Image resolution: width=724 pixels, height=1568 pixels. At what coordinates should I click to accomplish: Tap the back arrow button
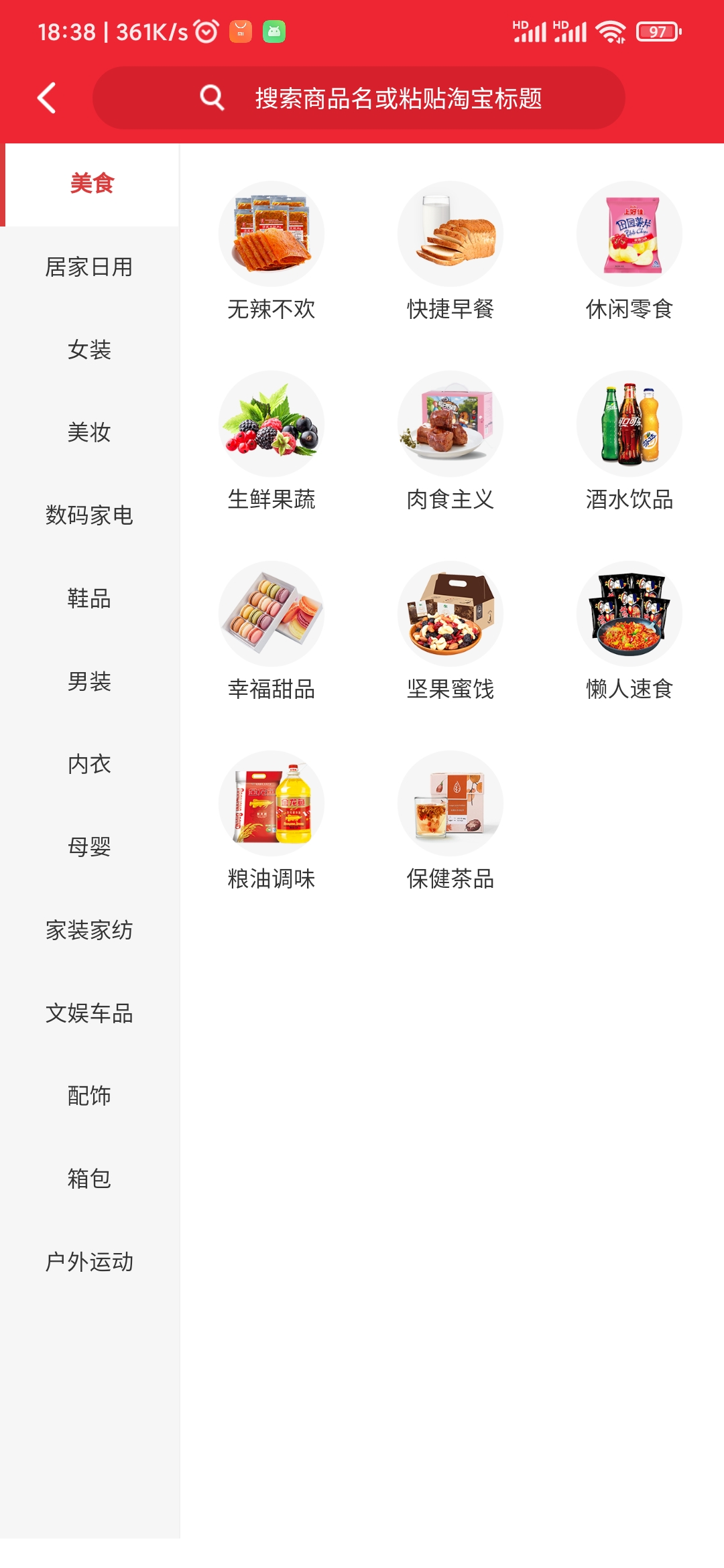point(47,98)
